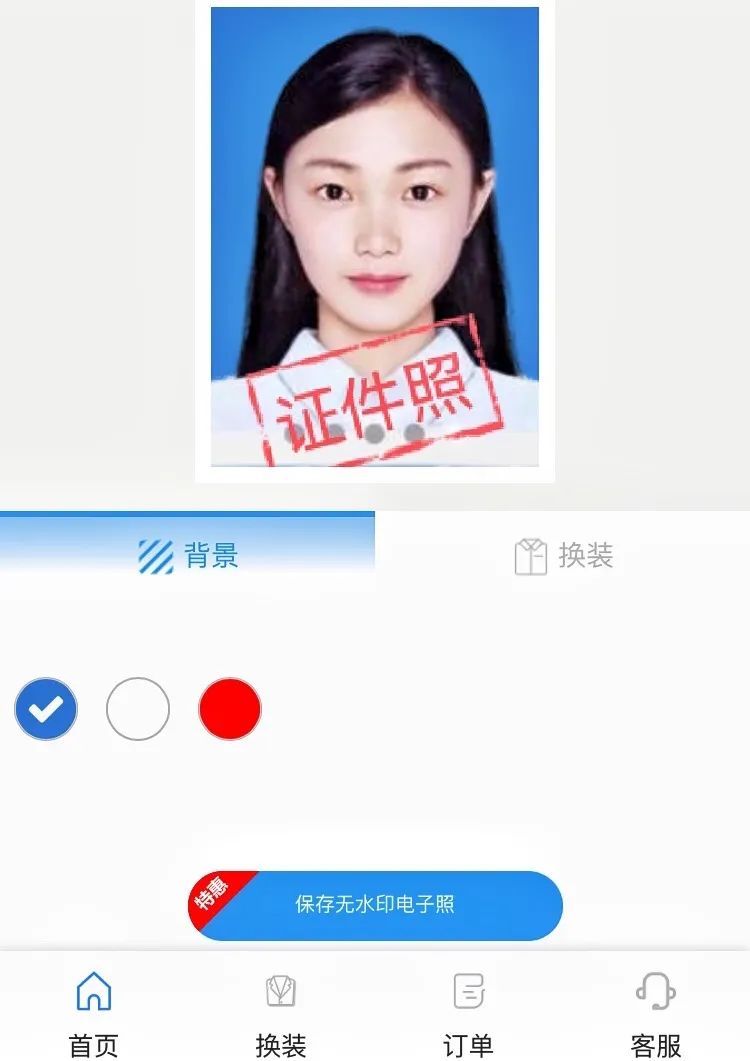The image size is (750, 1061).
Task: Choose the white background color
Action: [138, 709]
